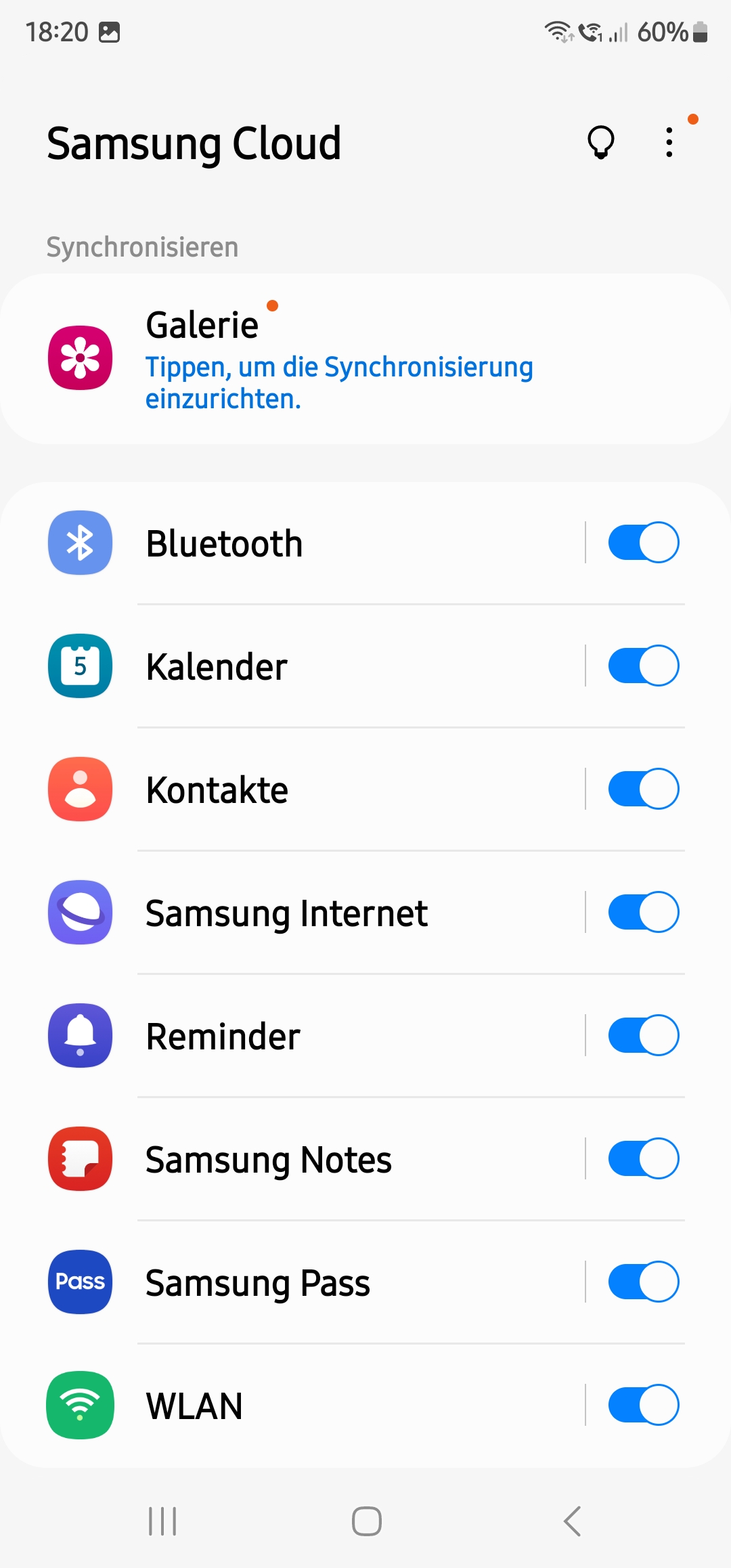Go back with system back button
Screen dimensions: 731x1568
pyautogui.click(x=572, y=1521)
